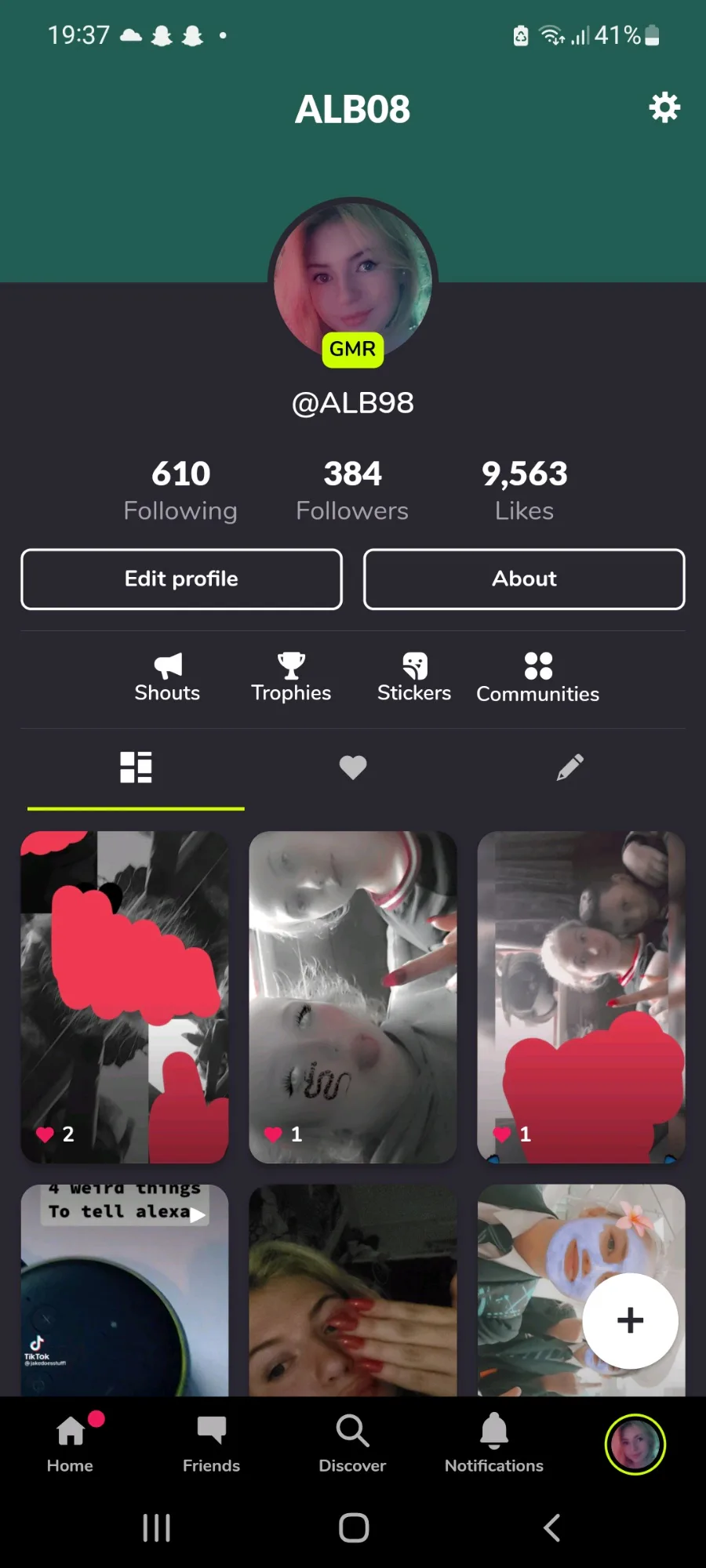View Trophies
The height and width of the screenshot is (1568, 706).
tap(291, 678)
